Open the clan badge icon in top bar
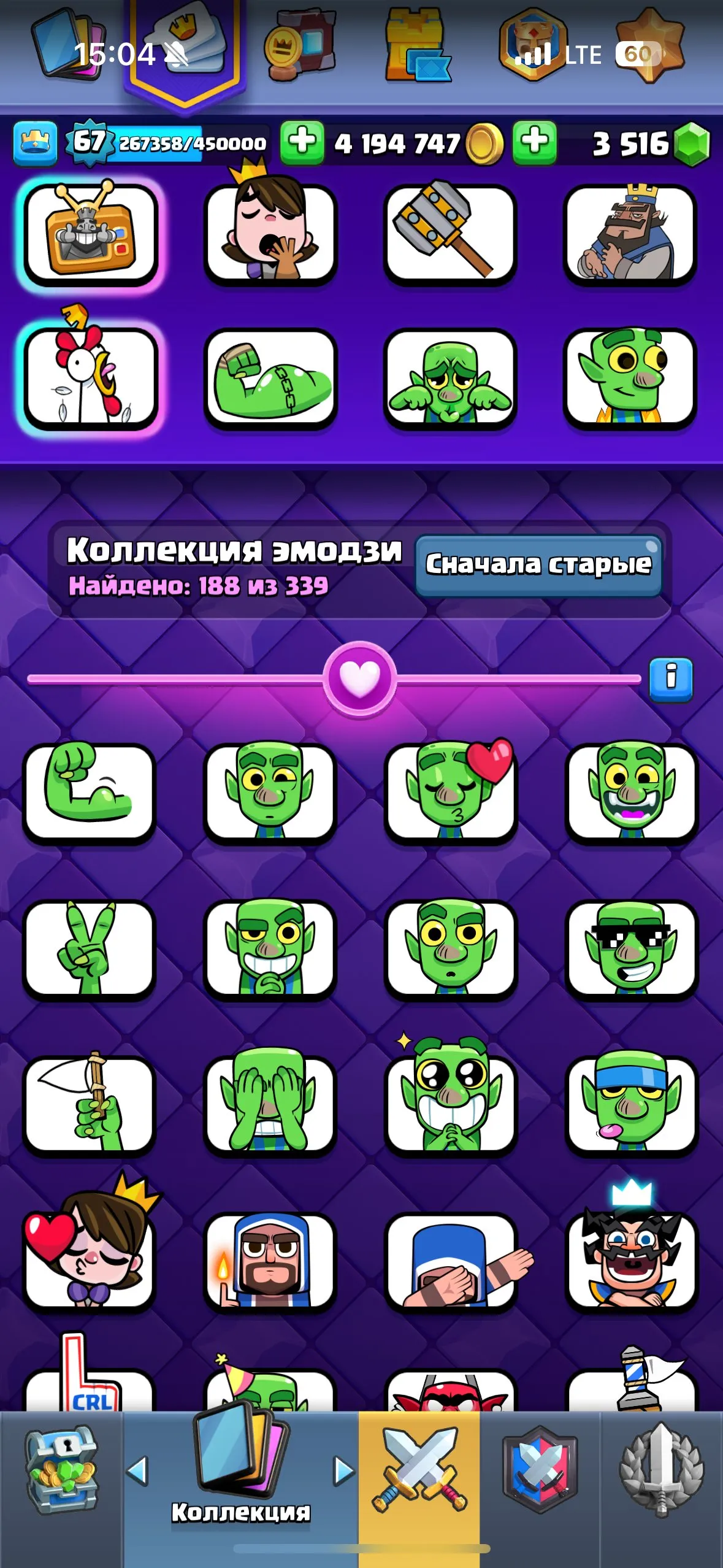 [530, 37]
